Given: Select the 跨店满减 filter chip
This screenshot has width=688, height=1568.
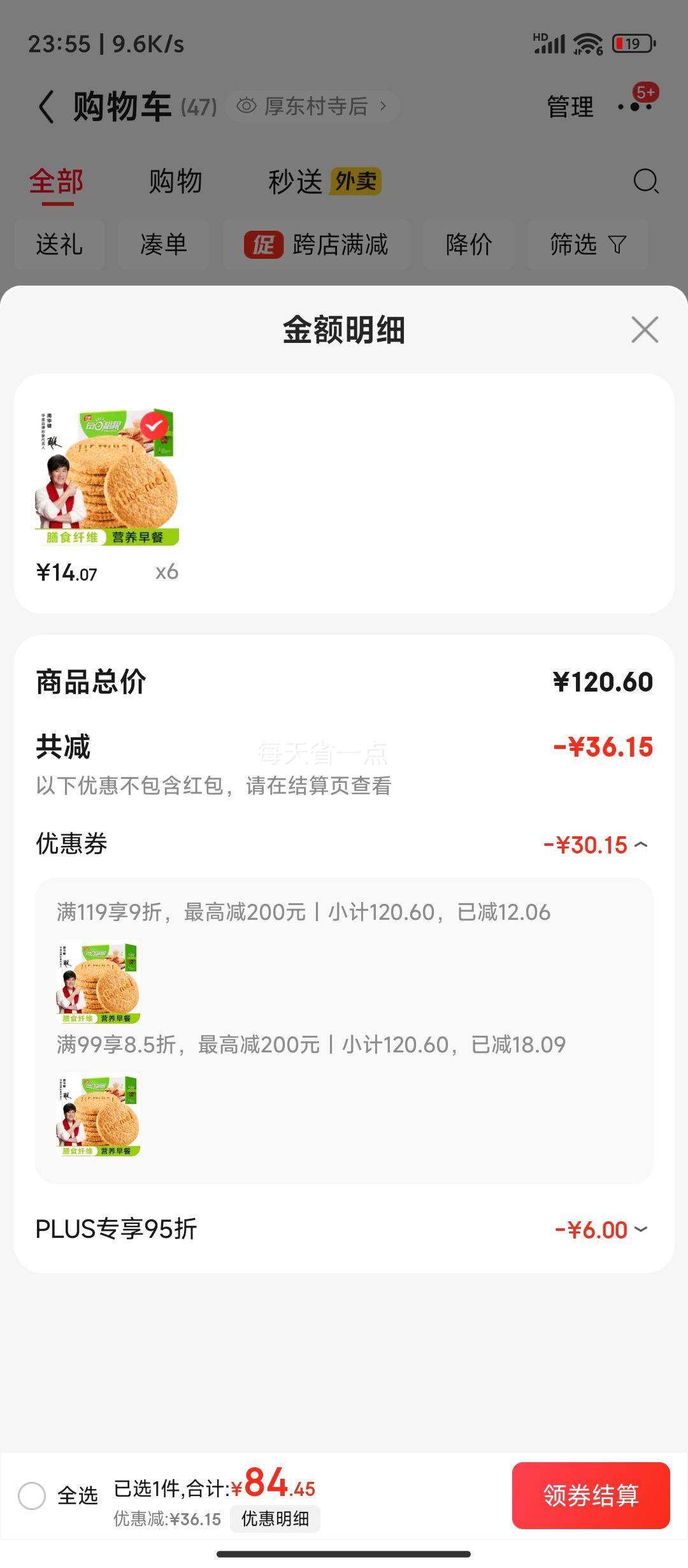Looking at the screenshot, I should 316,245.
